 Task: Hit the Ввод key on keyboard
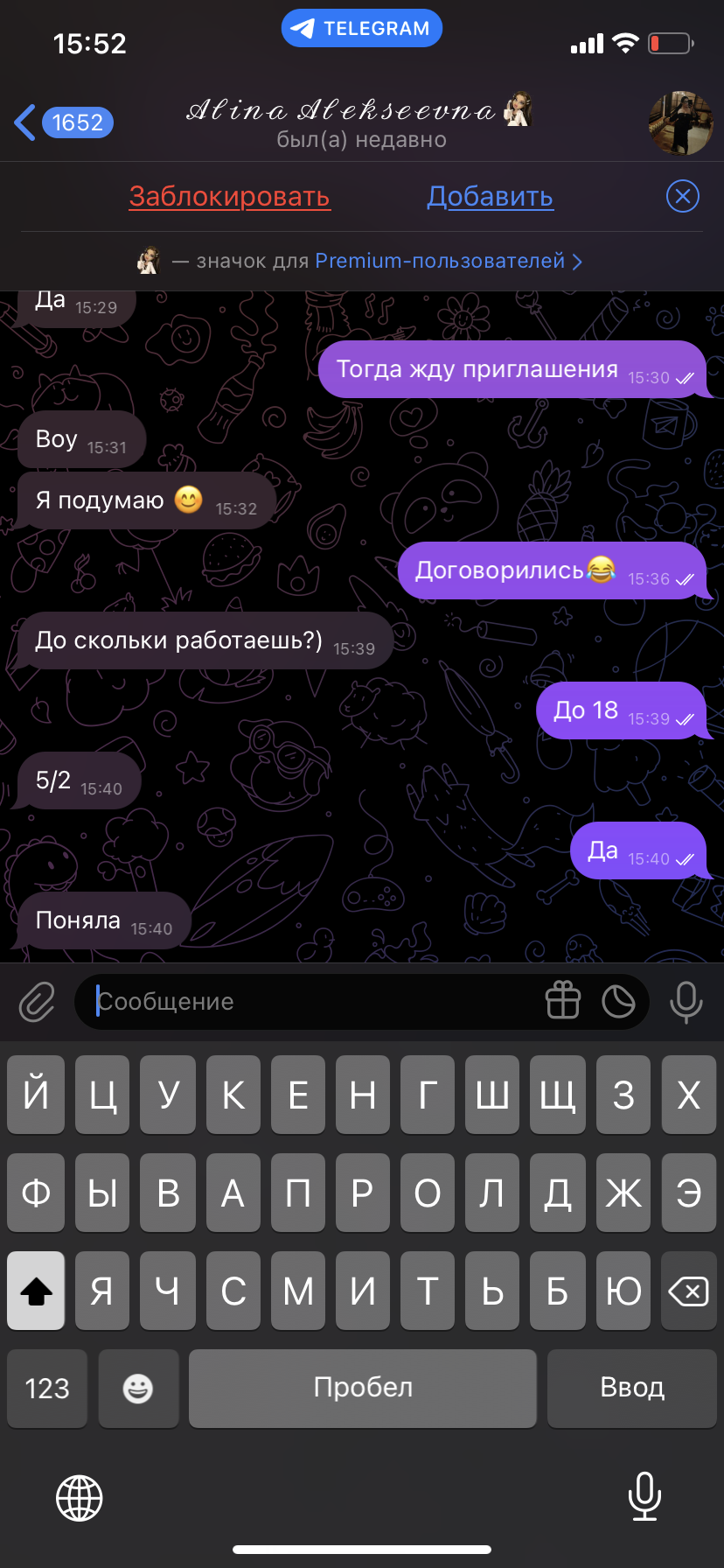pos(631,1388)
